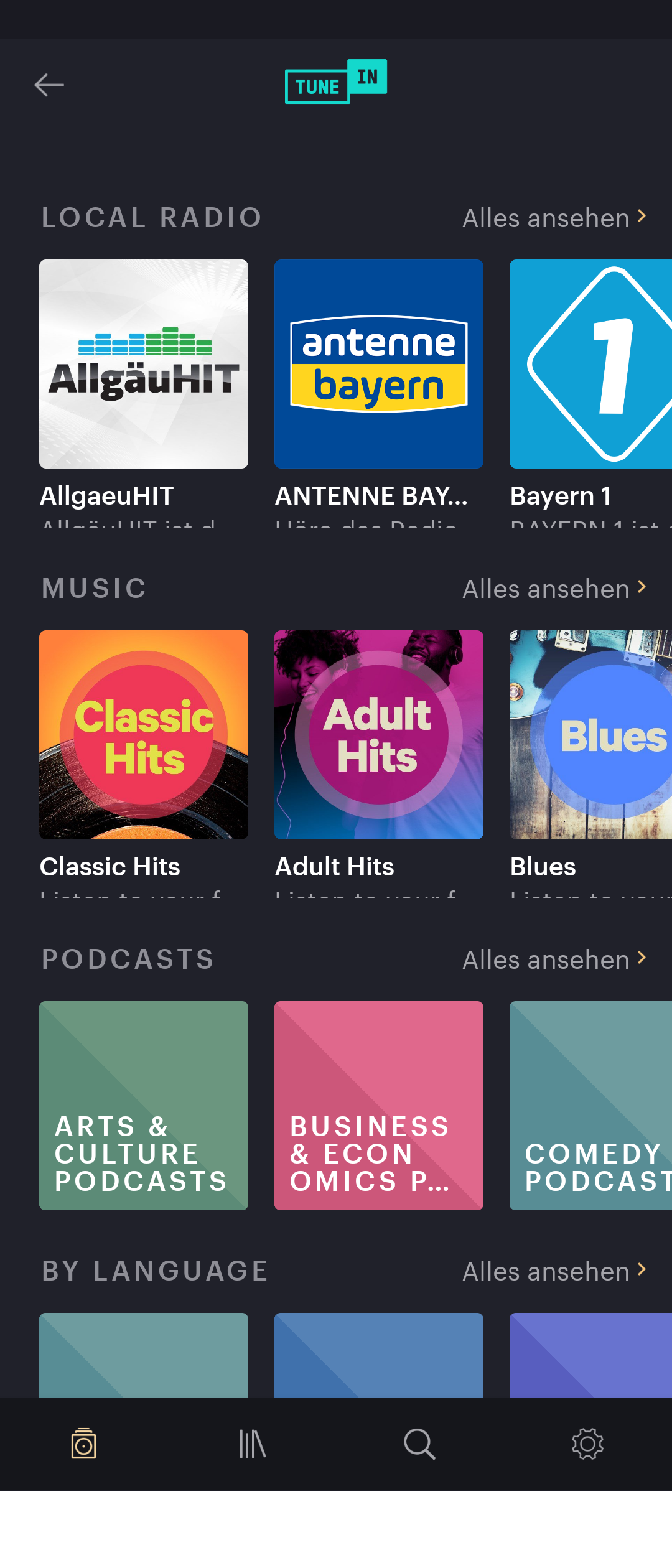The image size is (672, 1568).
Task: Open the Search tab
Action: [x=419, y=1444]
